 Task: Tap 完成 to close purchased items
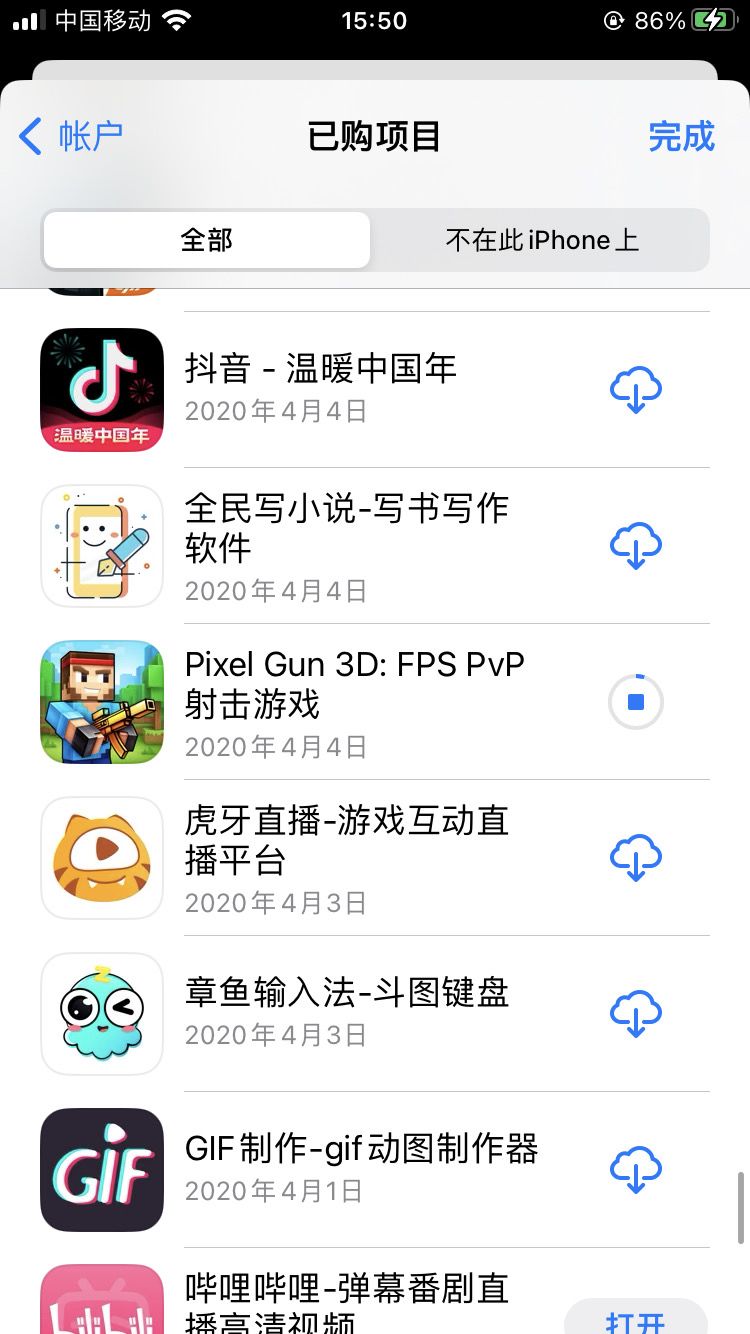[x=681, y=136]
